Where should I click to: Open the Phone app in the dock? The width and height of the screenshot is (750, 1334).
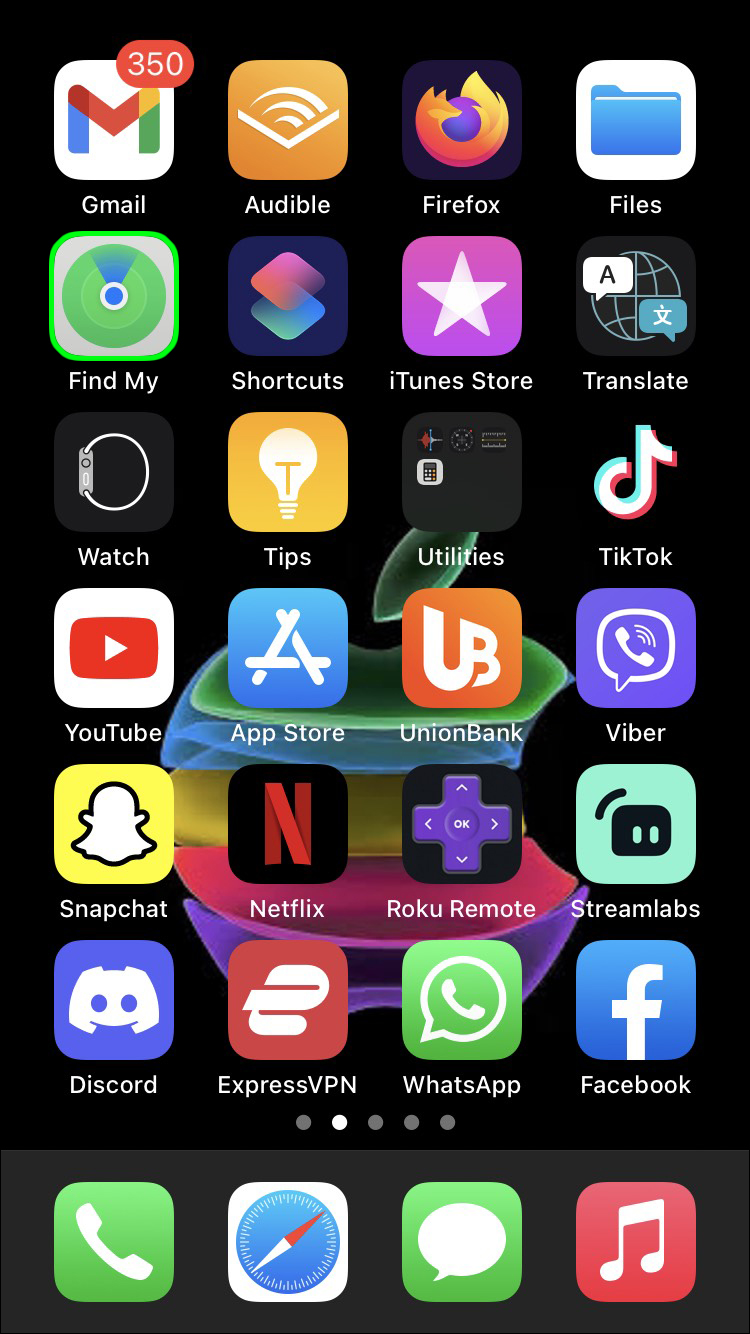(114, 1242)
